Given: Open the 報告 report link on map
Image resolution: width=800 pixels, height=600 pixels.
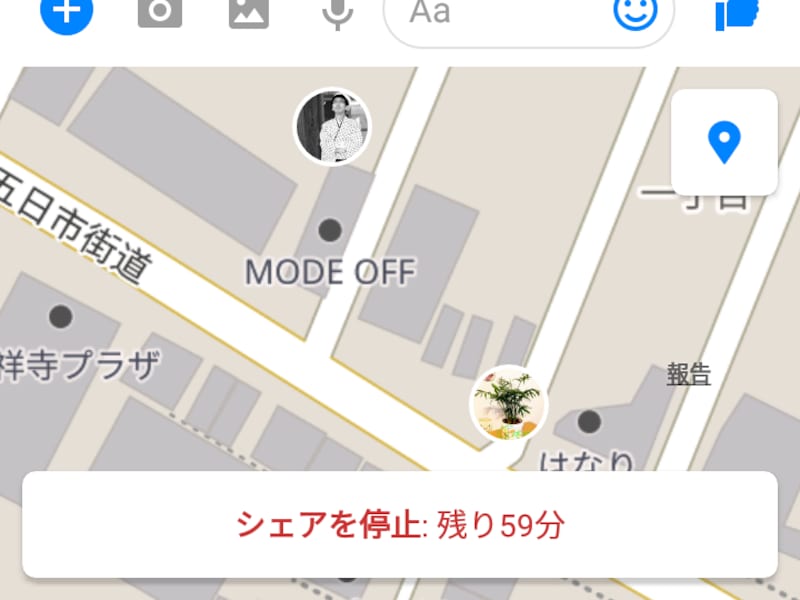Looking at the screenshot, I should point(689,375).
